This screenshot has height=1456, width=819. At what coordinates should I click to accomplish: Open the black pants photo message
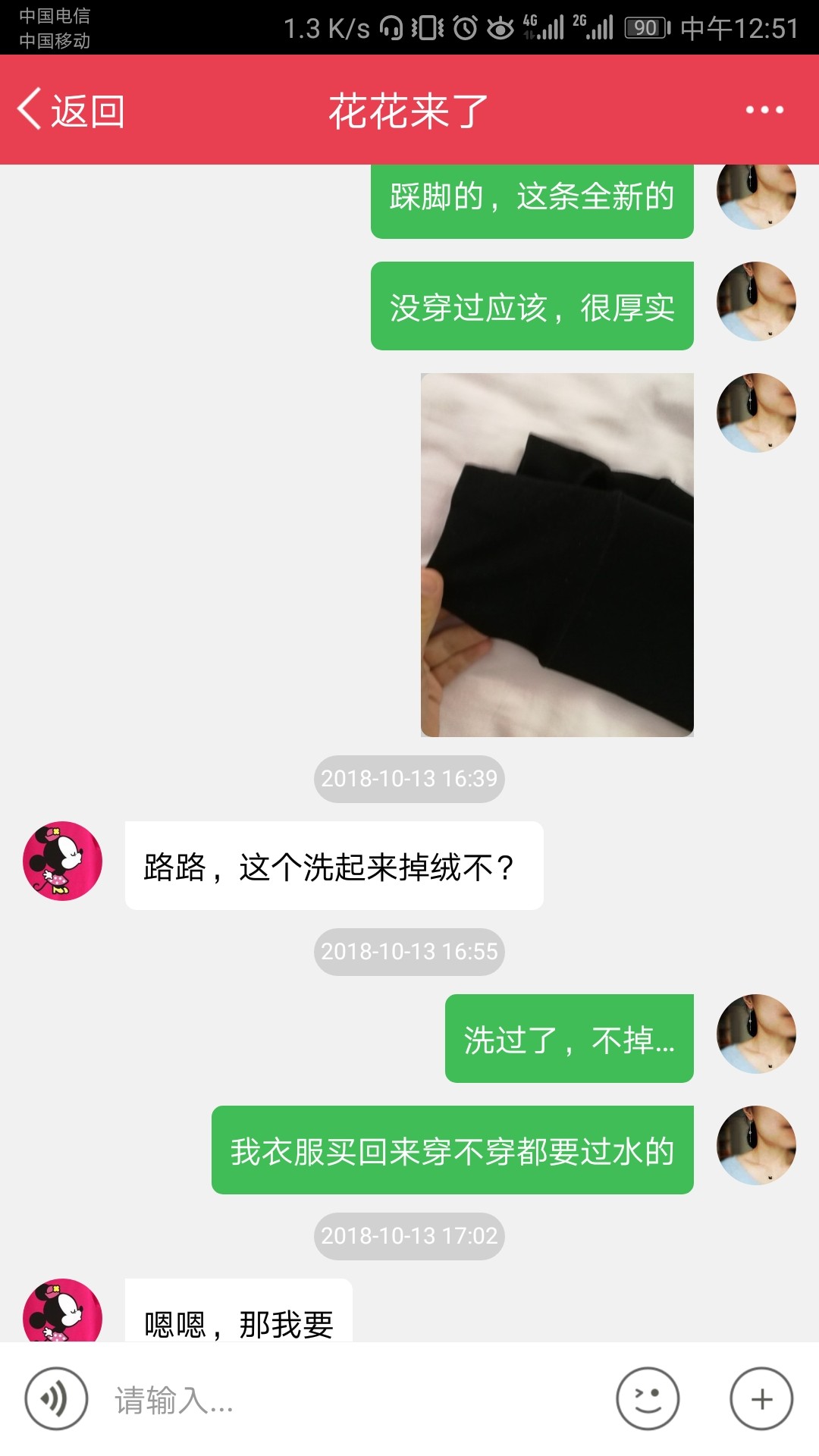click(x=557, y=554)
